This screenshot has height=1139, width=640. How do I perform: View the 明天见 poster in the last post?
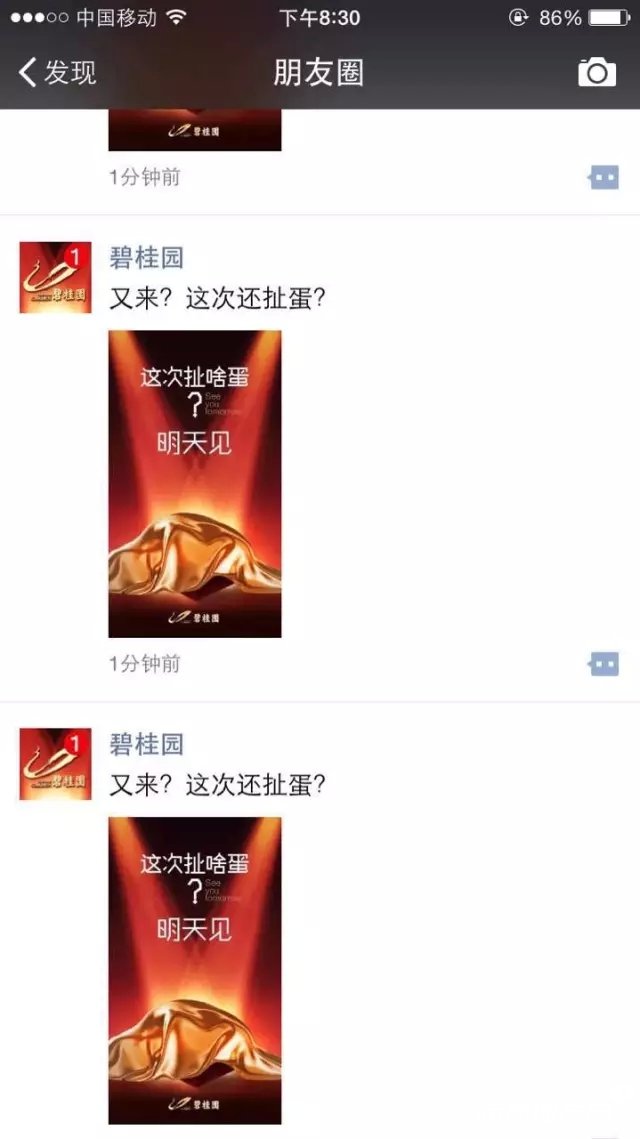tap(194, 970)
